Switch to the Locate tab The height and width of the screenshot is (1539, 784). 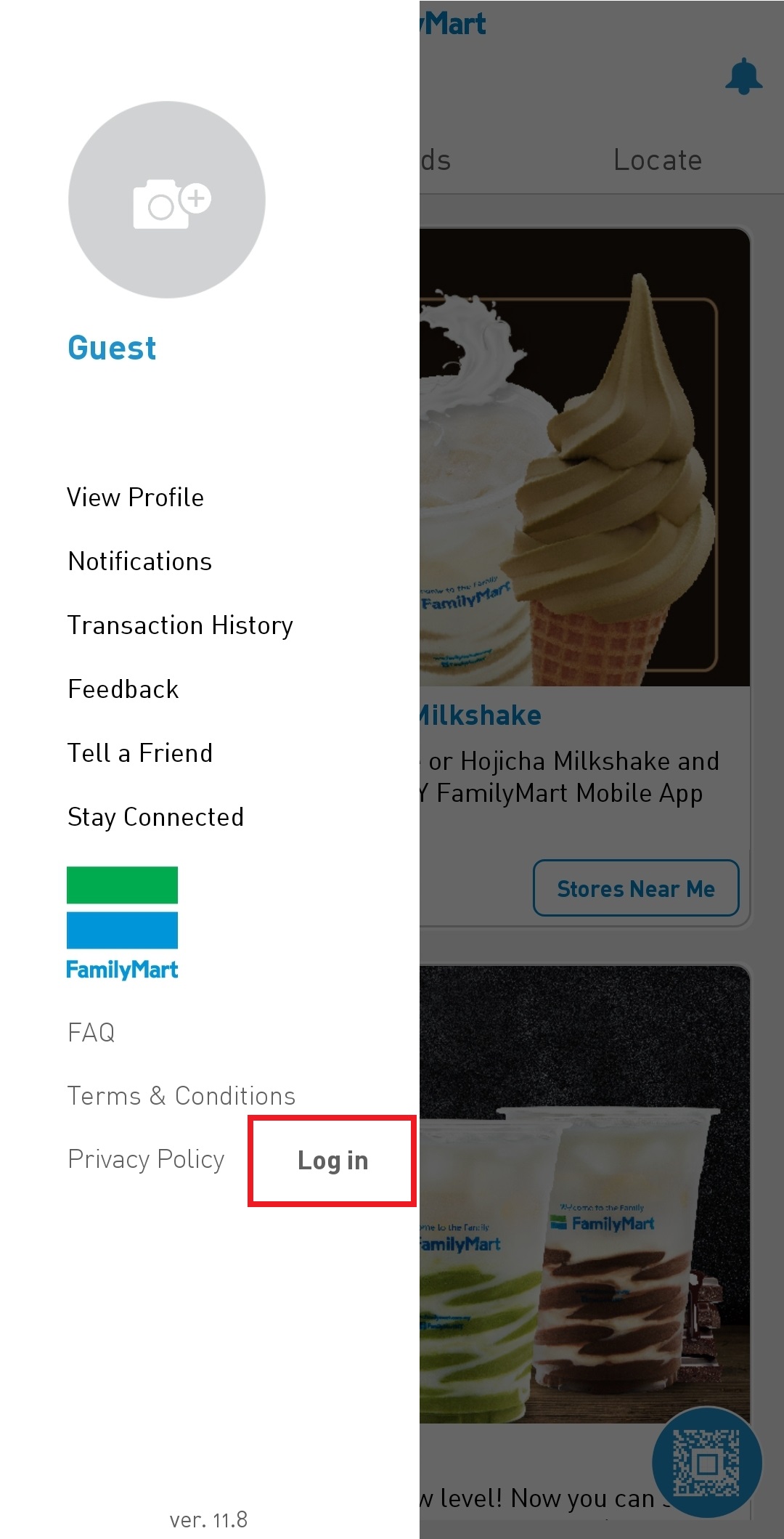[x=657, y=161]
